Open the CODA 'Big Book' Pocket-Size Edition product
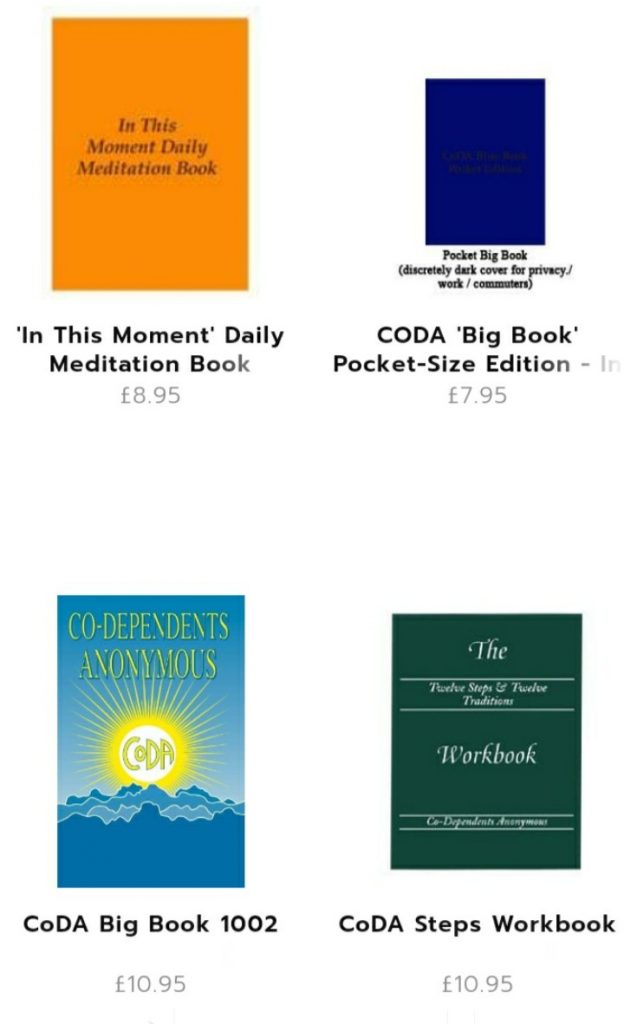Image resolution: width=624 pixels, height=1024 pixels. tap(477, 349)
